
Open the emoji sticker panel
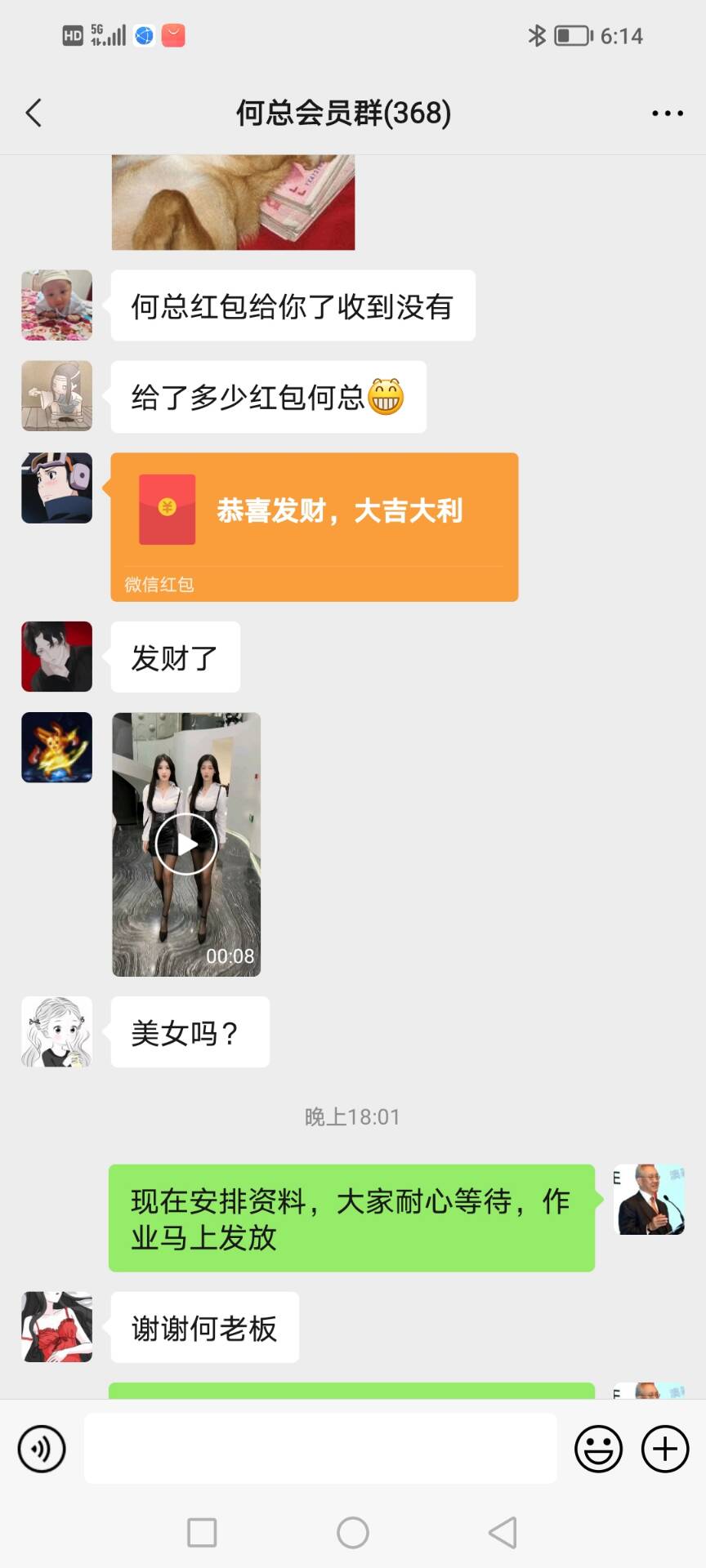click(598, 1449)
